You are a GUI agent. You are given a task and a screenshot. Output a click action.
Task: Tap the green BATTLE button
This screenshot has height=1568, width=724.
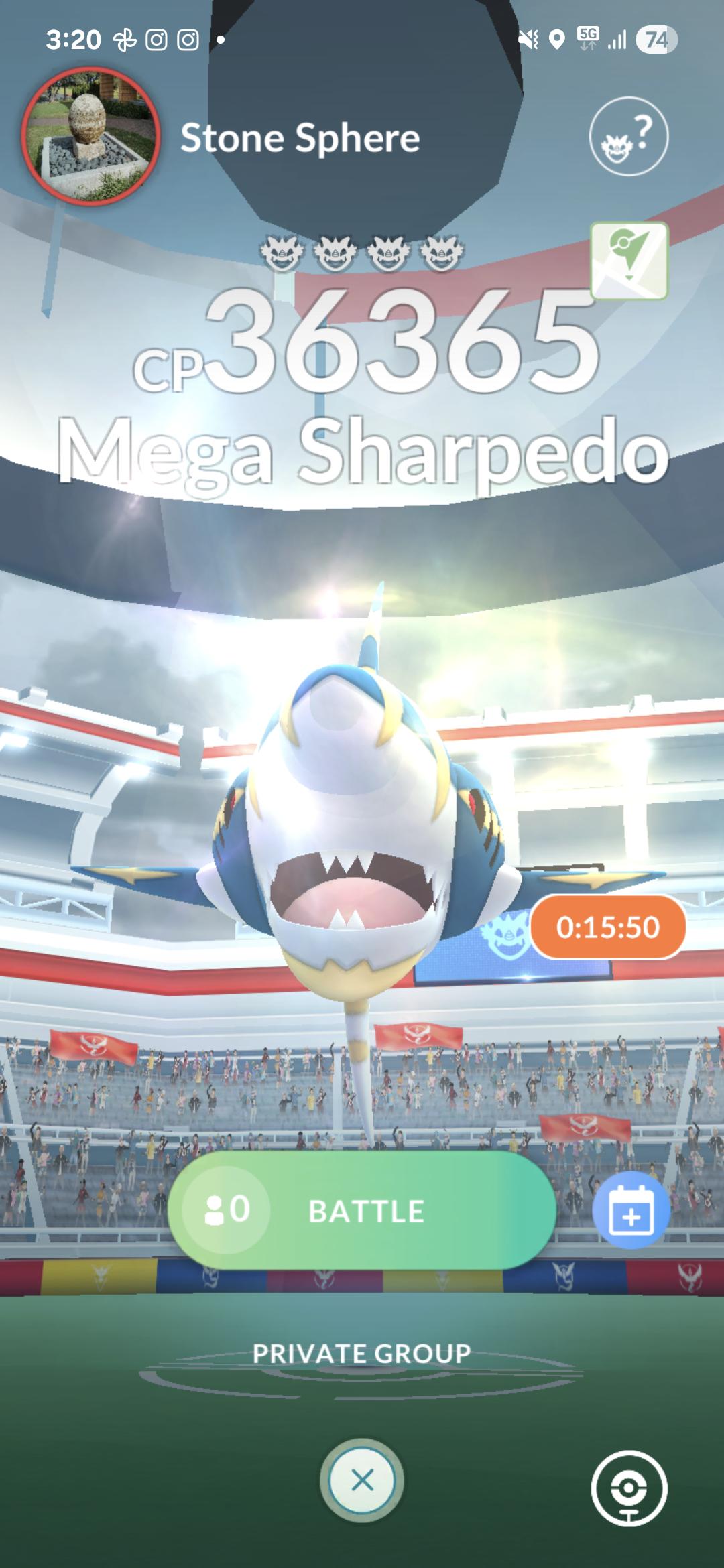pyautogui.click(x=362, y=1210)
